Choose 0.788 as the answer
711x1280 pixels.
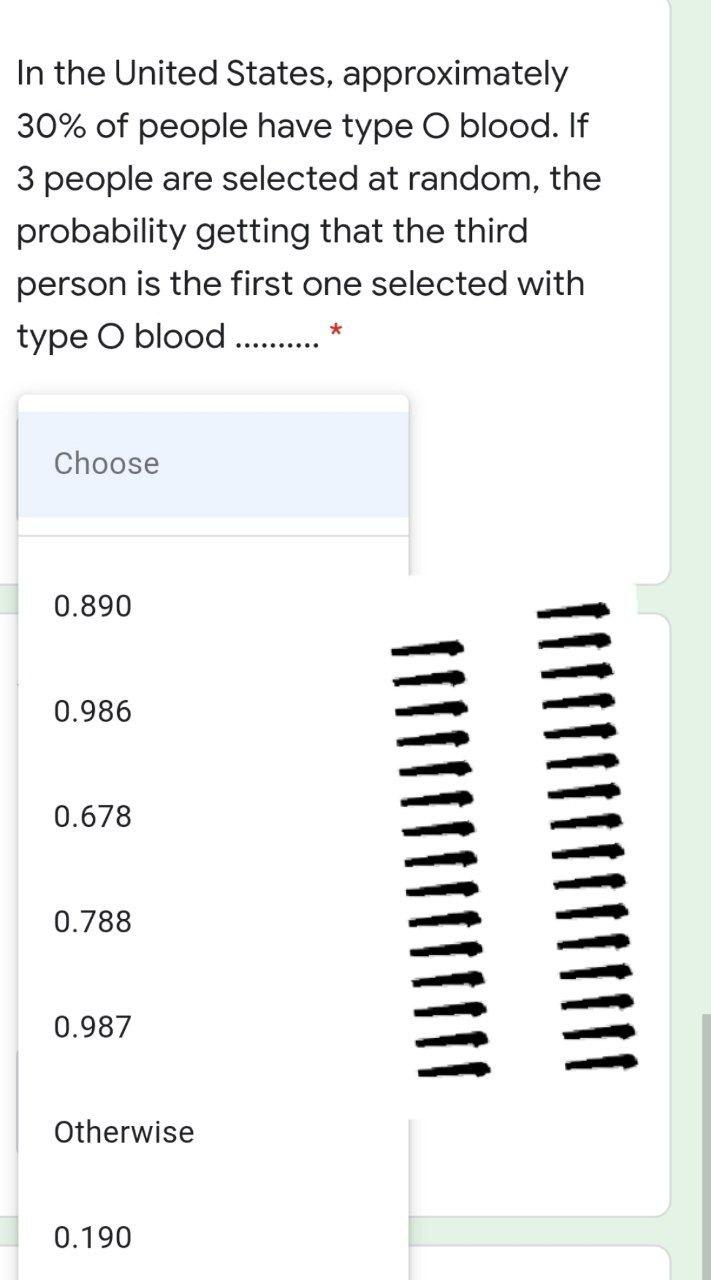point(93,922)
